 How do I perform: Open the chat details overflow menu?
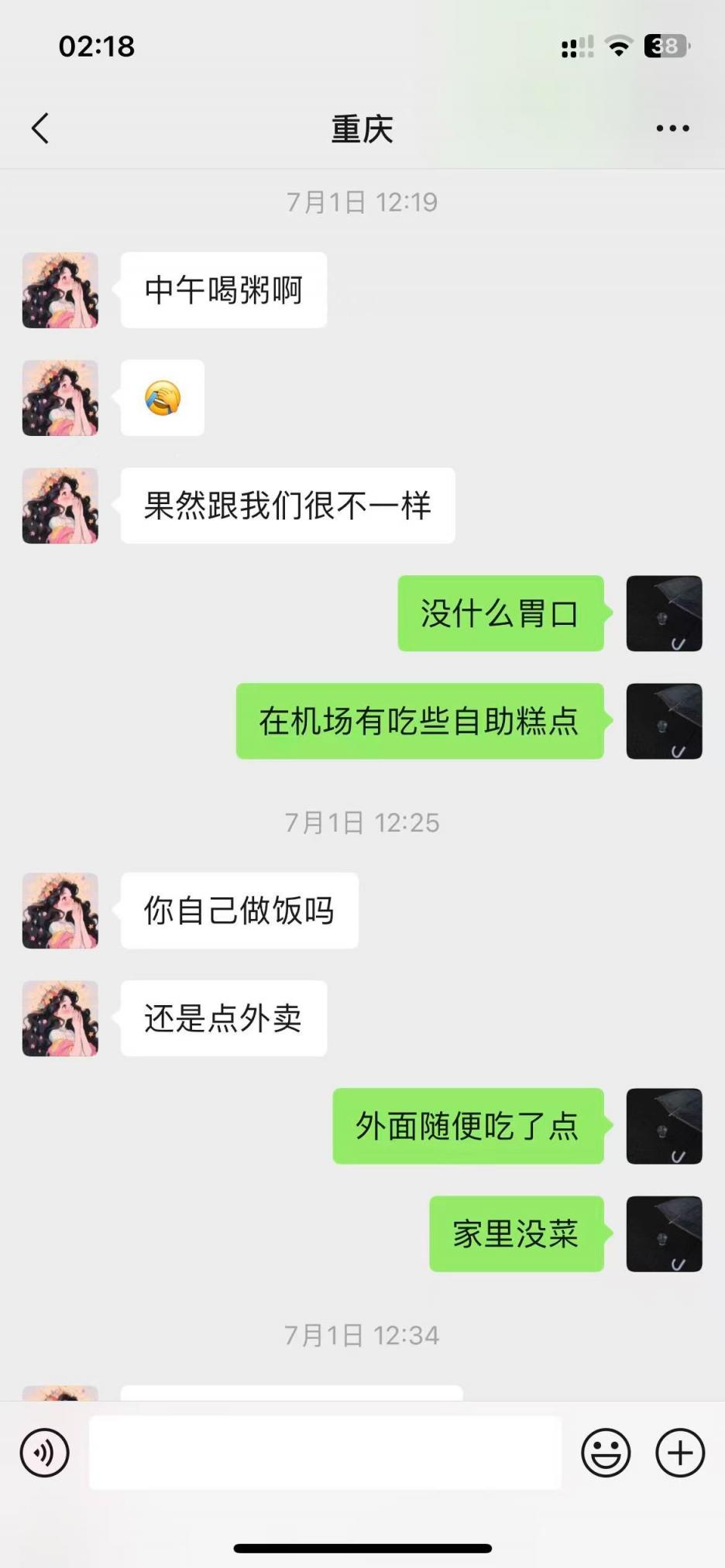click(672, 129)
